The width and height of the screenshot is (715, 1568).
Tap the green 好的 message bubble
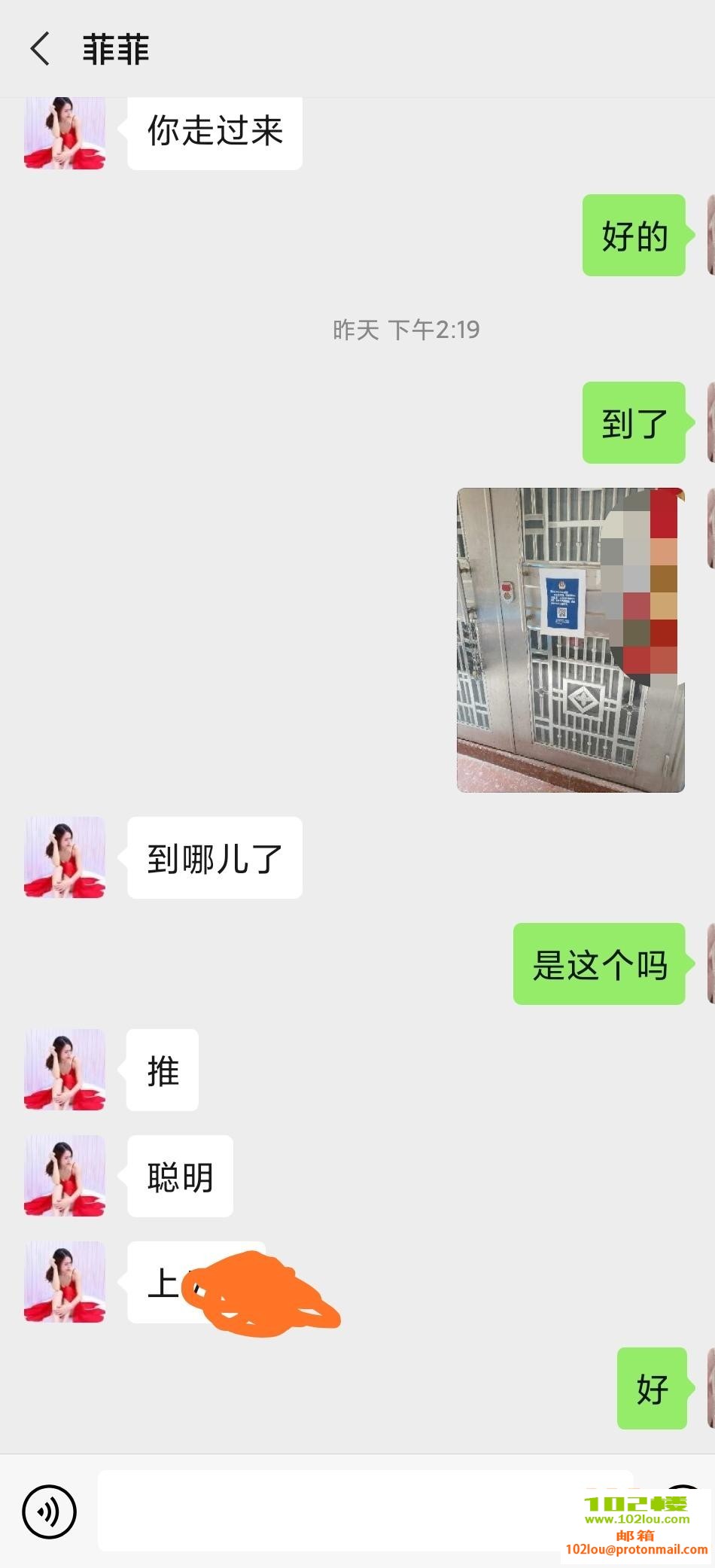point(634,236)
